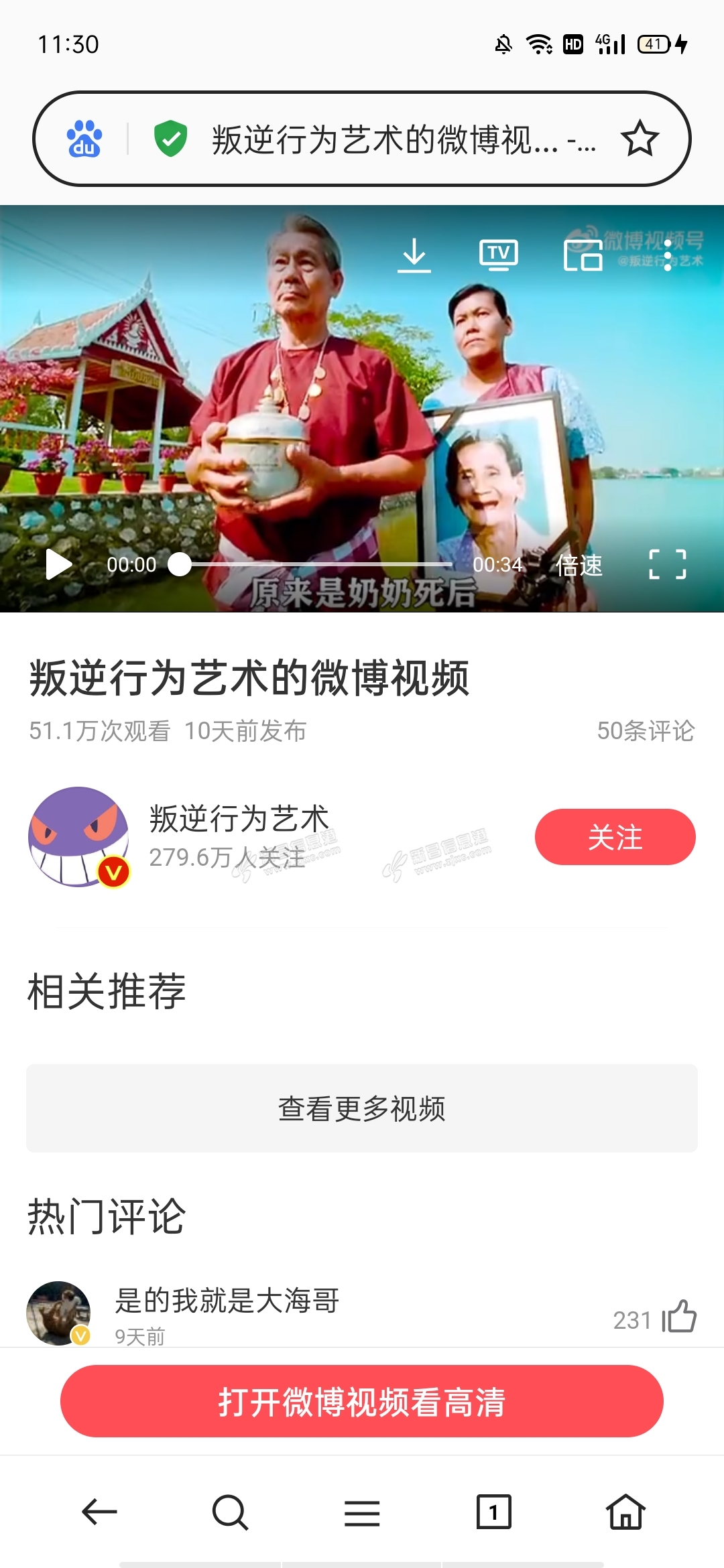The image size is (724, 1568).
Task: Open picture-in-picture window mode
Action: click(x=583, y=255)
